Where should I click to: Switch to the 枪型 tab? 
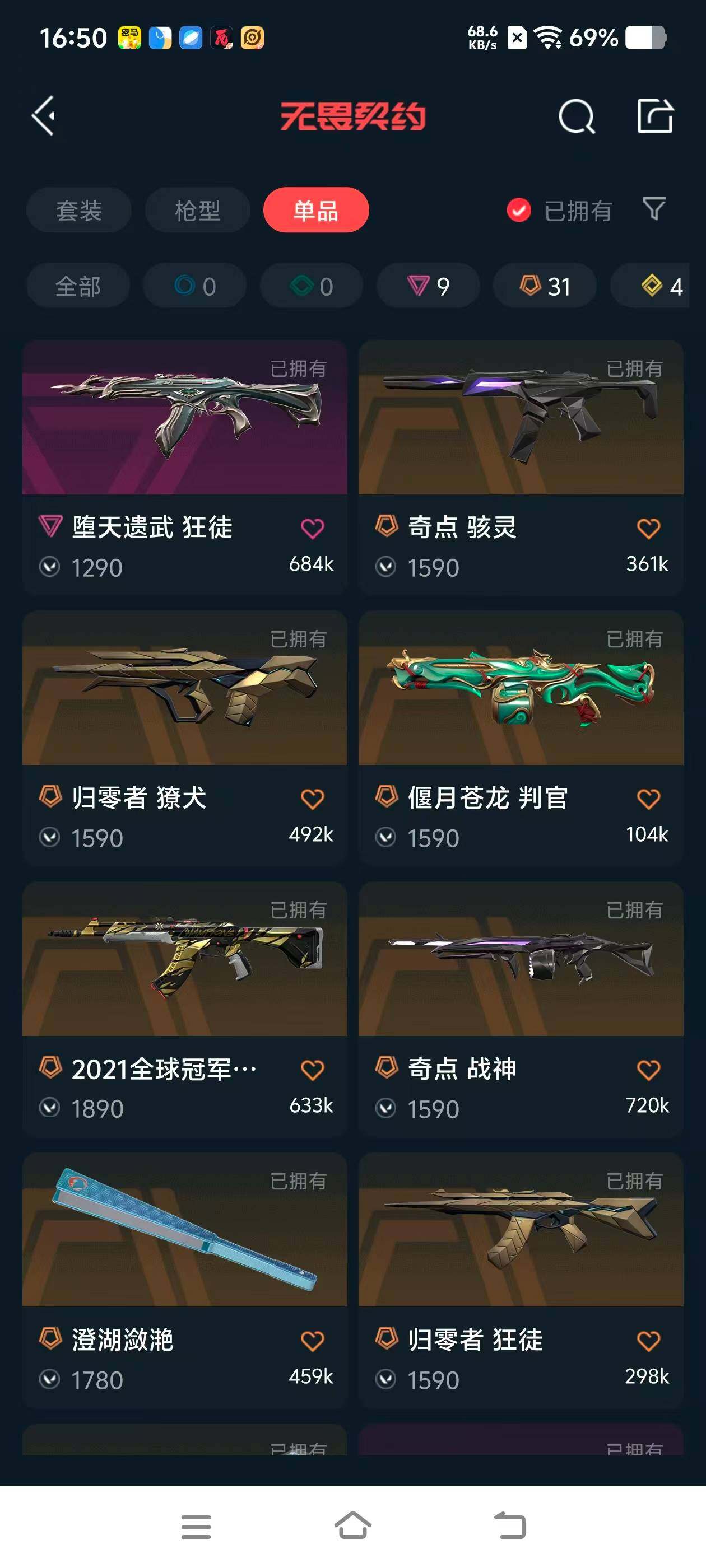[196, 211]
